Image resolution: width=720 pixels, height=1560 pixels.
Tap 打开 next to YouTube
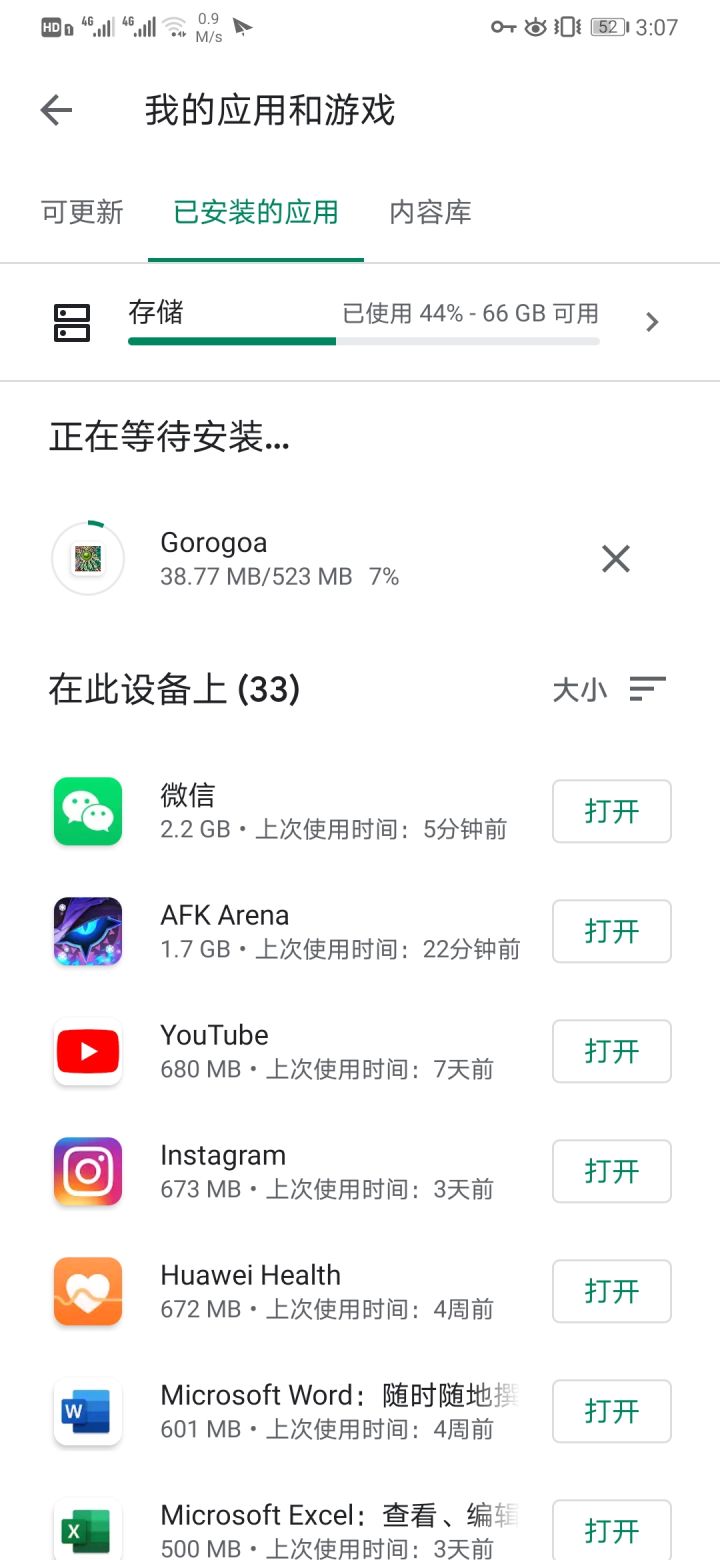[611, 1051]
